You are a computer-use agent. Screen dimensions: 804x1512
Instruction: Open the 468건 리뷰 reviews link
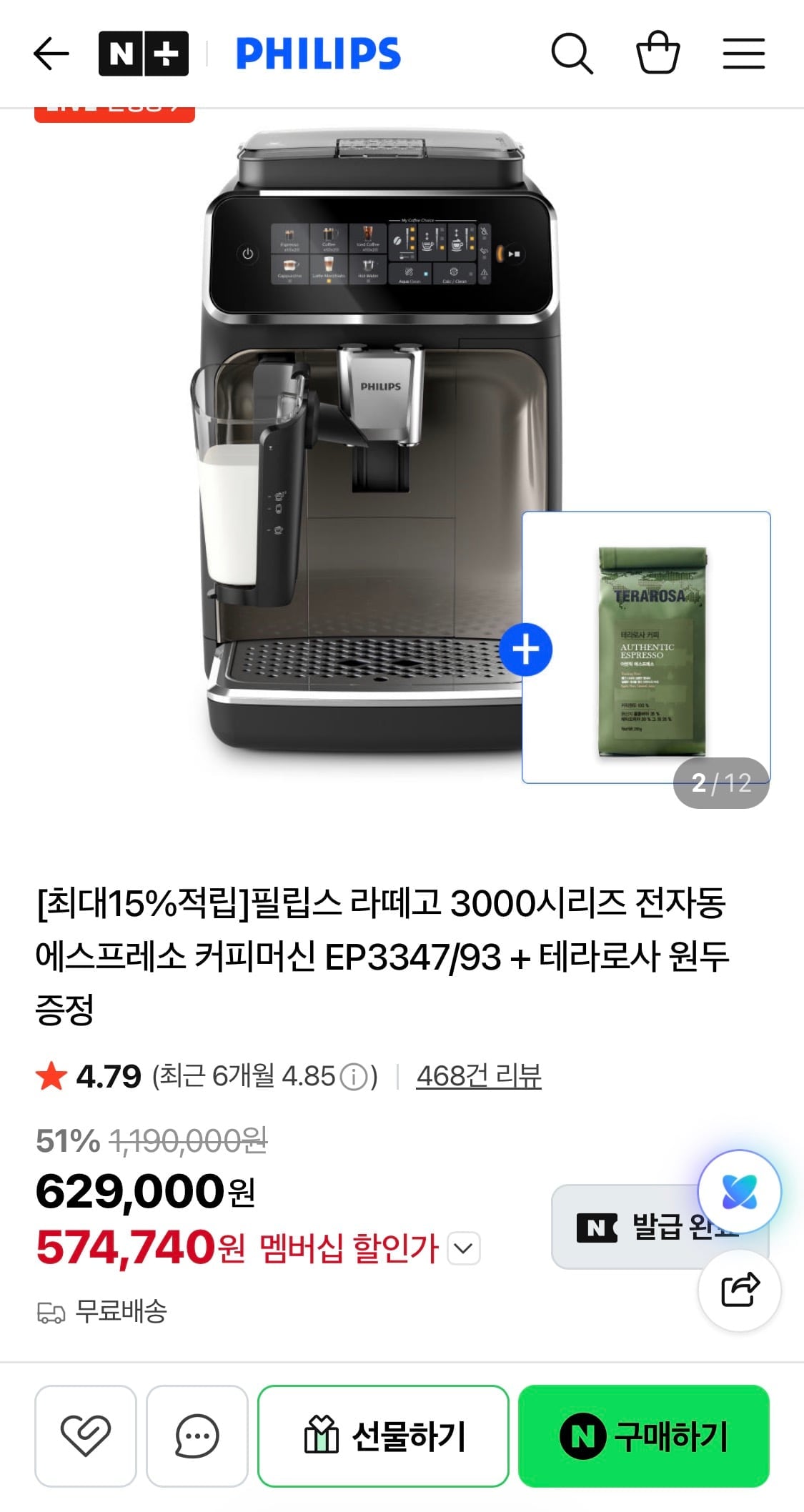[479, 1075]
